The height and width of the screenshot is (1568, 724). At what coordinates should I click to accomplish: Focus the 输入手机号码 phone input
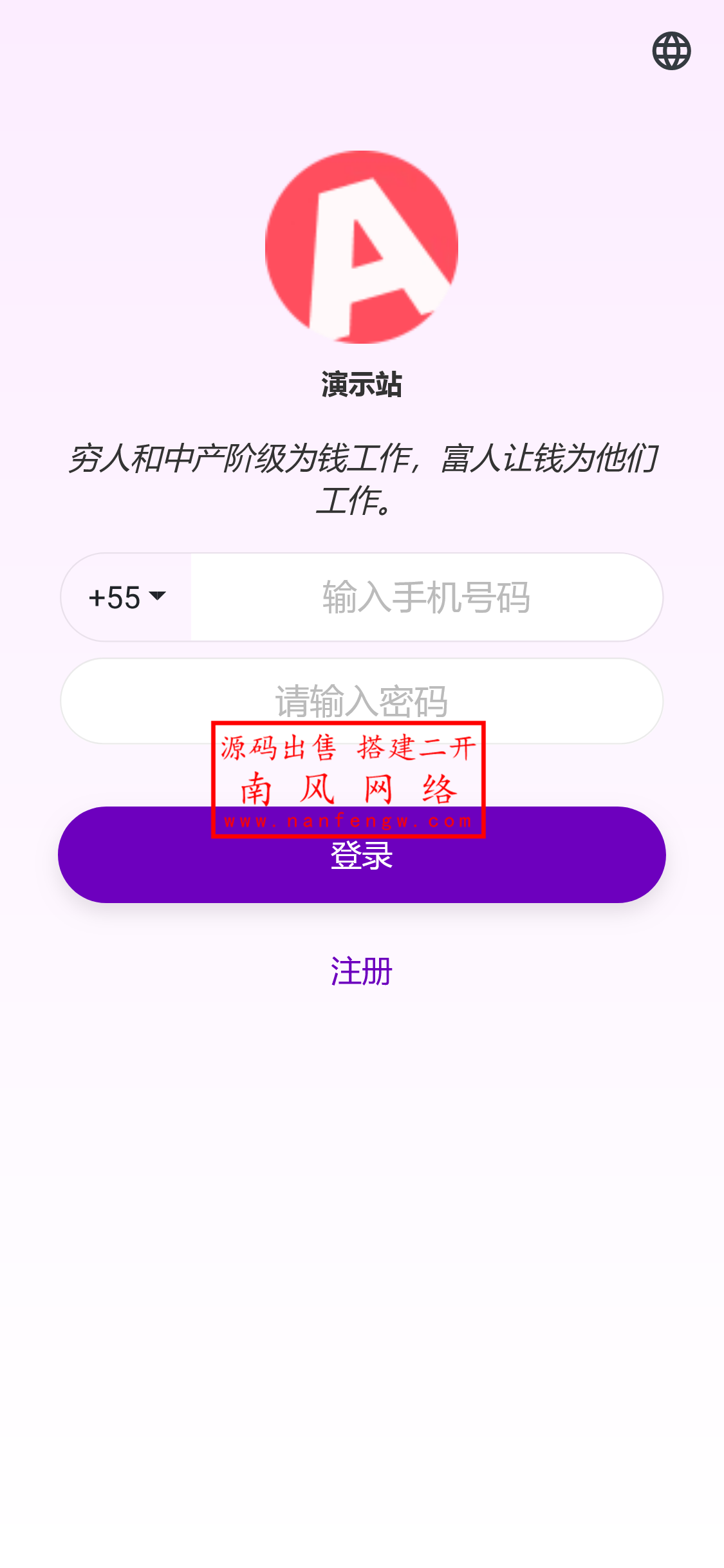[x=425, y=597]
